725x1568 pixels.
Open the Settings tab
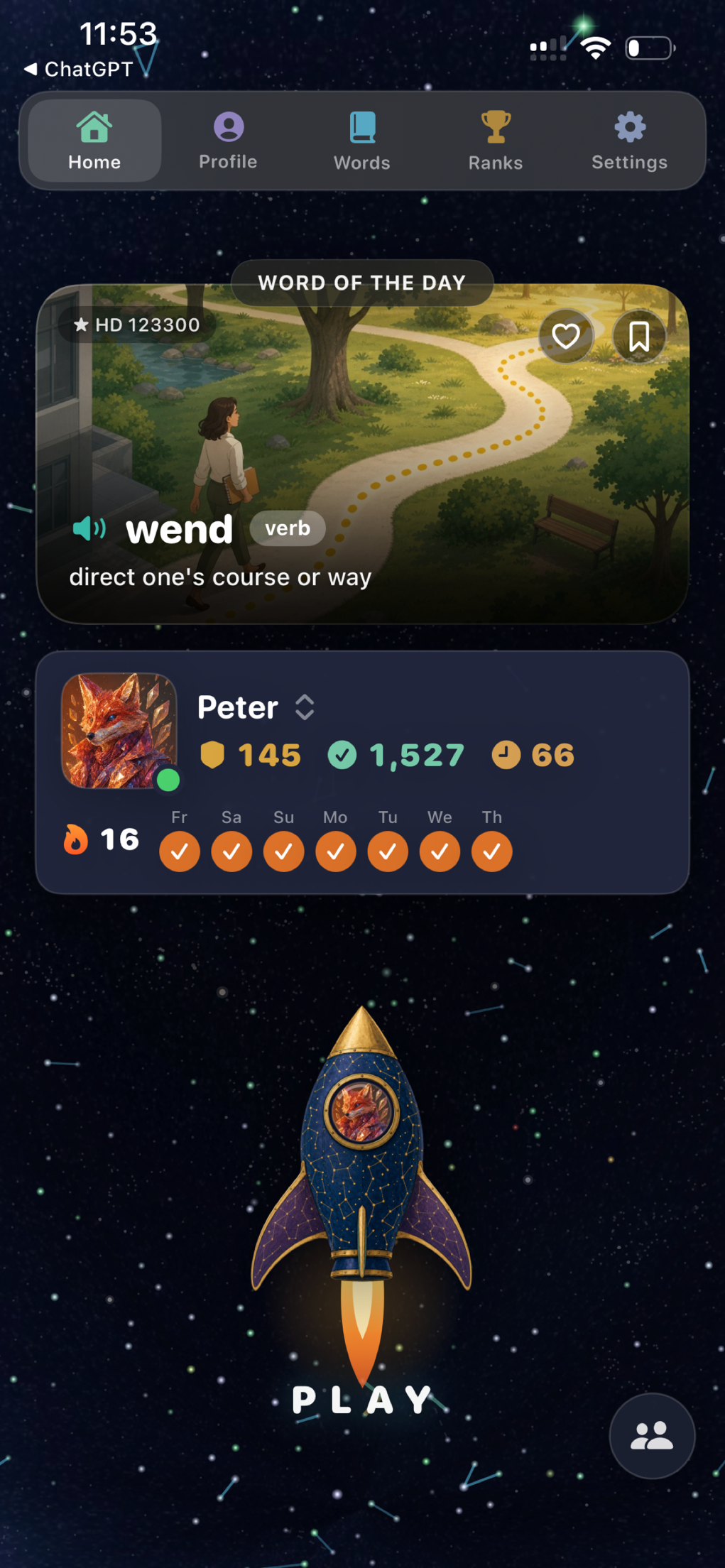(x=629, y=141)
